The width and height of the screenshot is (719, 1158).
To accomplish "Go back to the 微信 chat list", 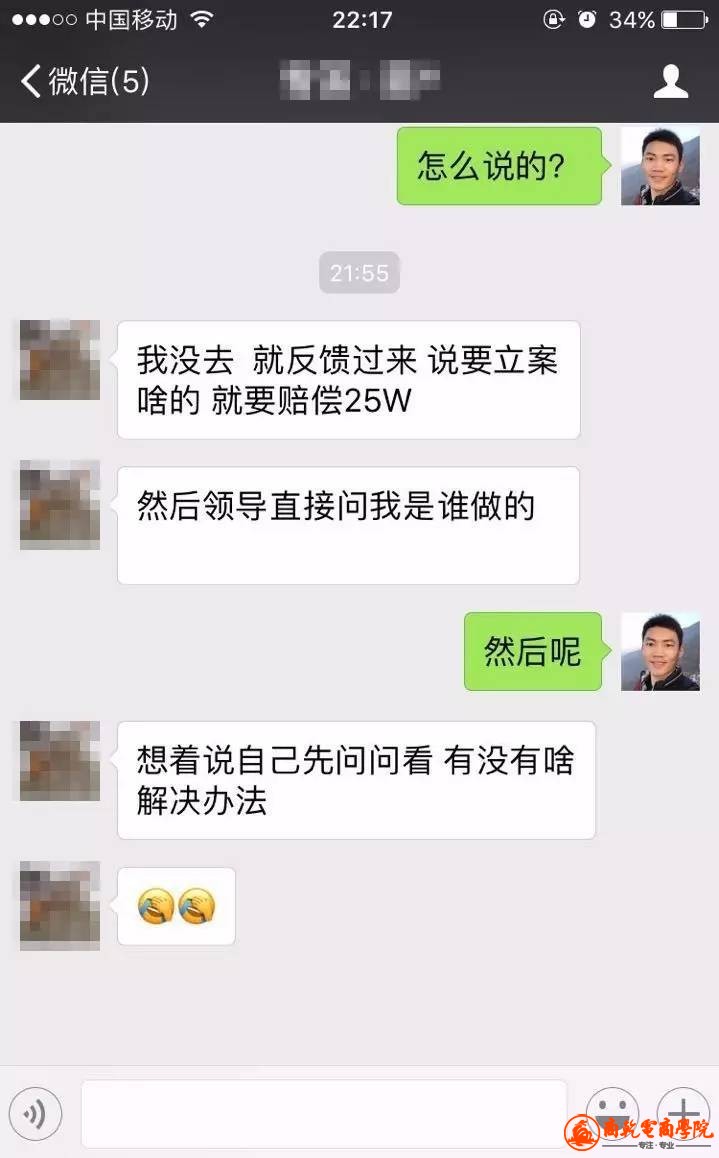I will tap(85, 81).
